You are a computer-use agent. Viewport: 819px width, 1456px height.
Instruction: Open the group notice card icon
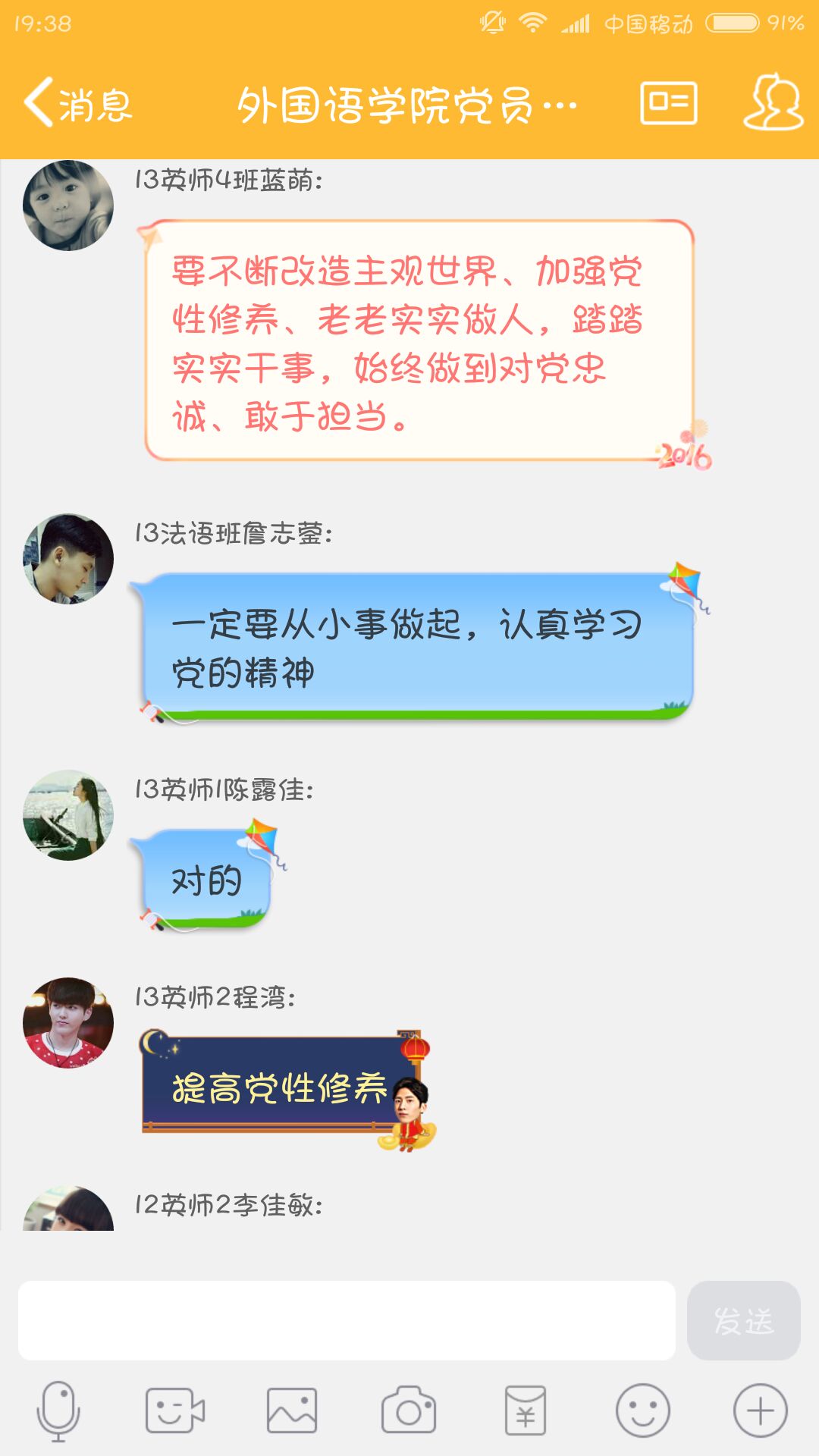click(x=668, y=103)
